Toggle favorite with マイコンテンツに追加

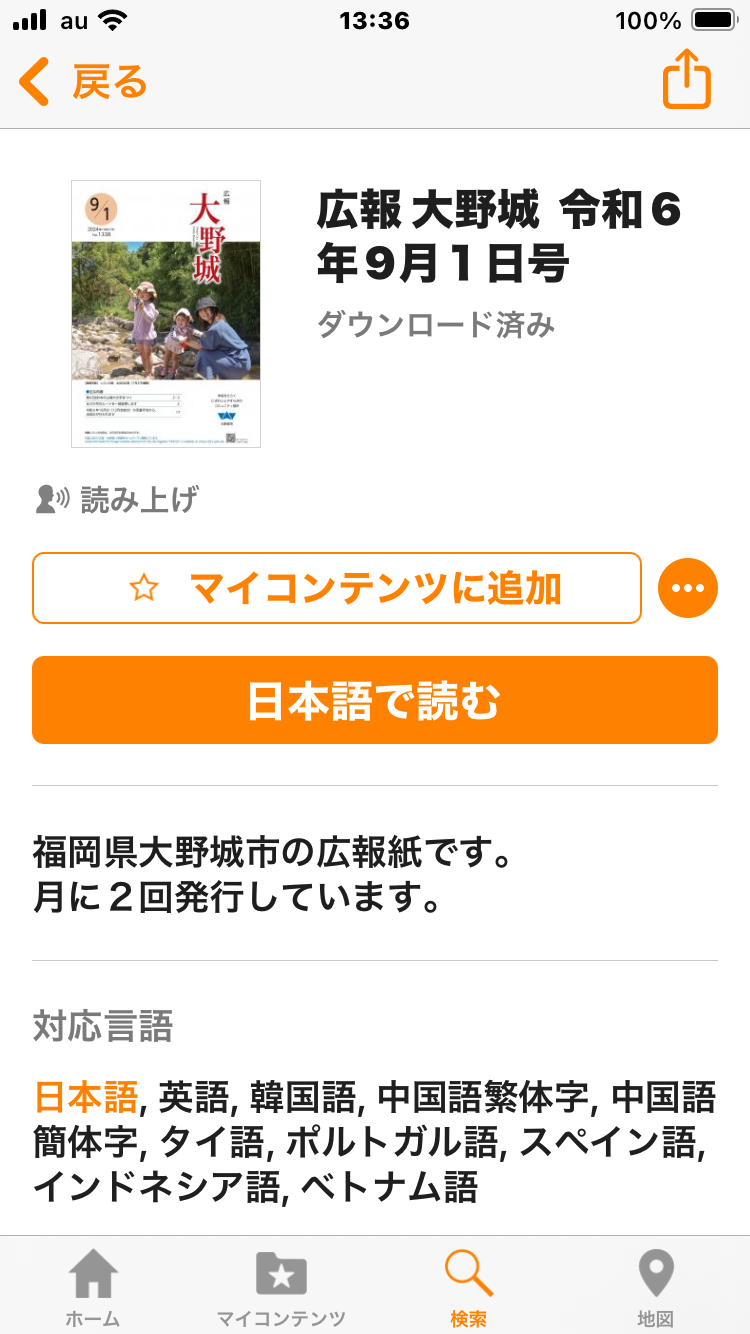point(336,589)
